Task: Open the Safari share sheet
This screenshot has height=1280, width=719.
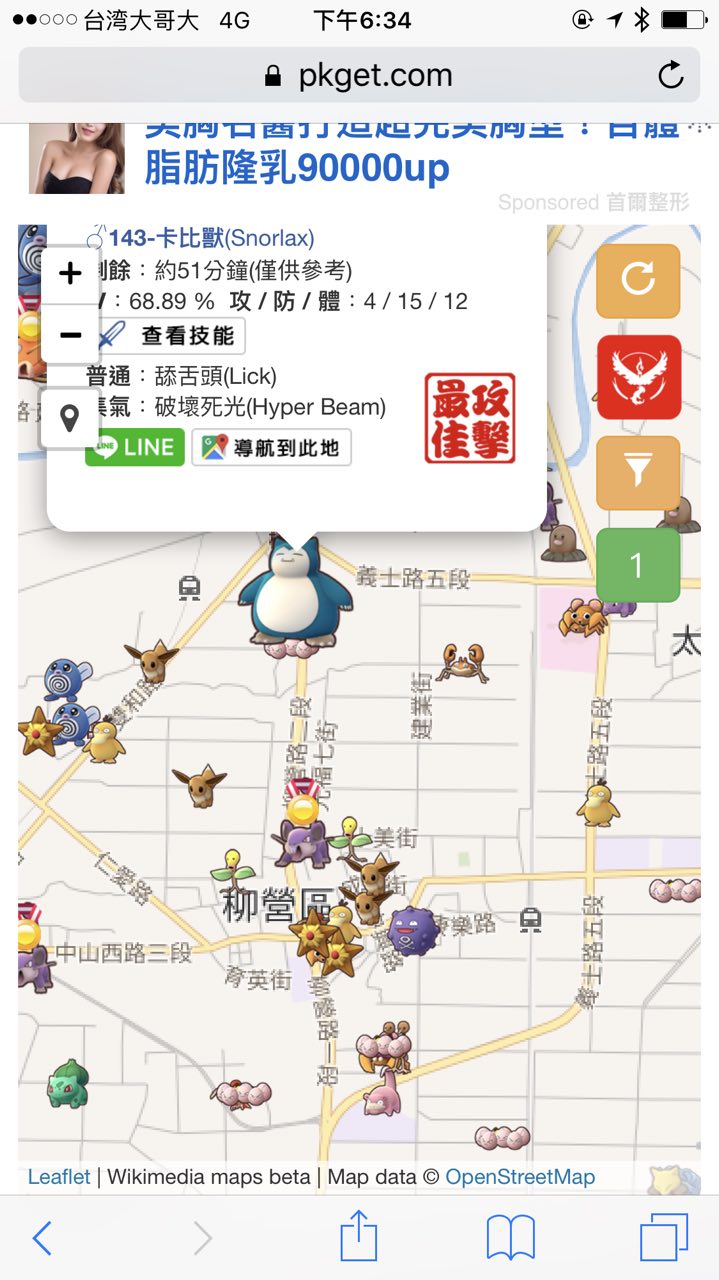Action: (x=359, y=1238)
